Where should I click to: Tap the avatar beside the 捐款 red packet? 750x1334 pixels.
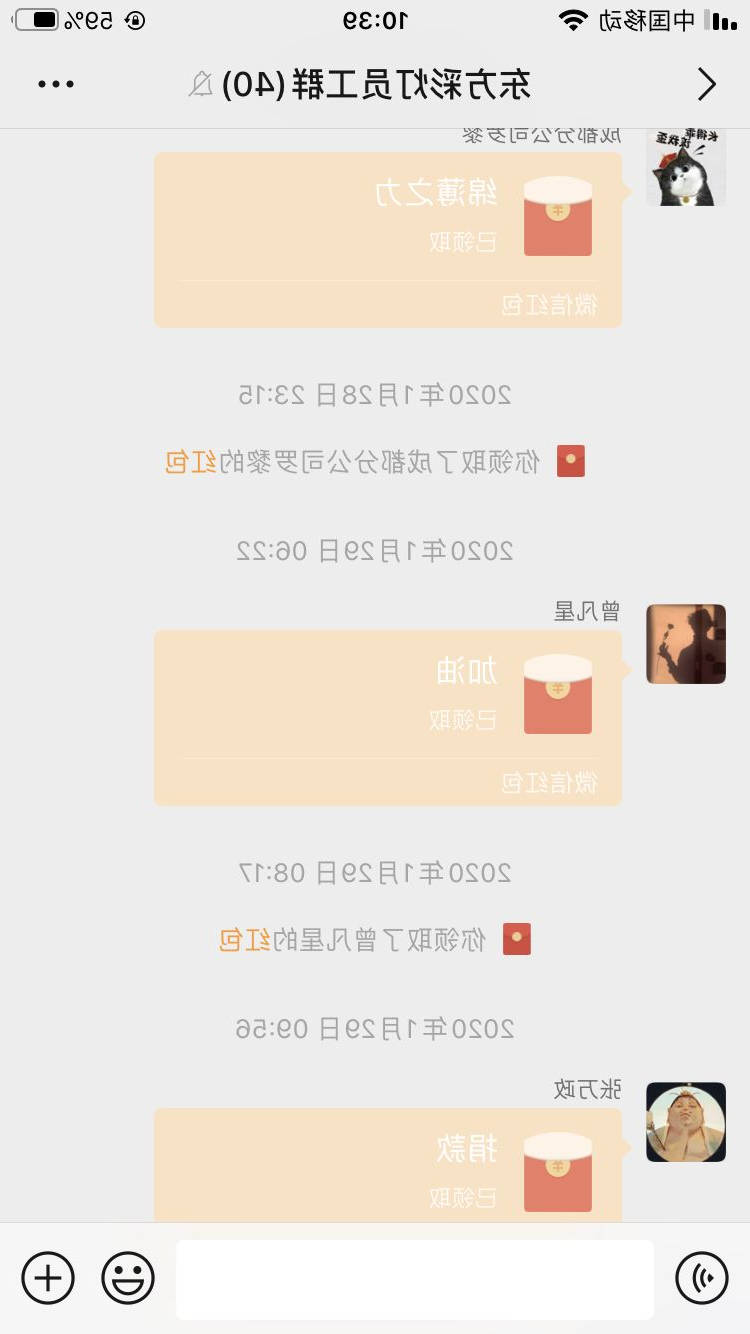[686, 1122]
